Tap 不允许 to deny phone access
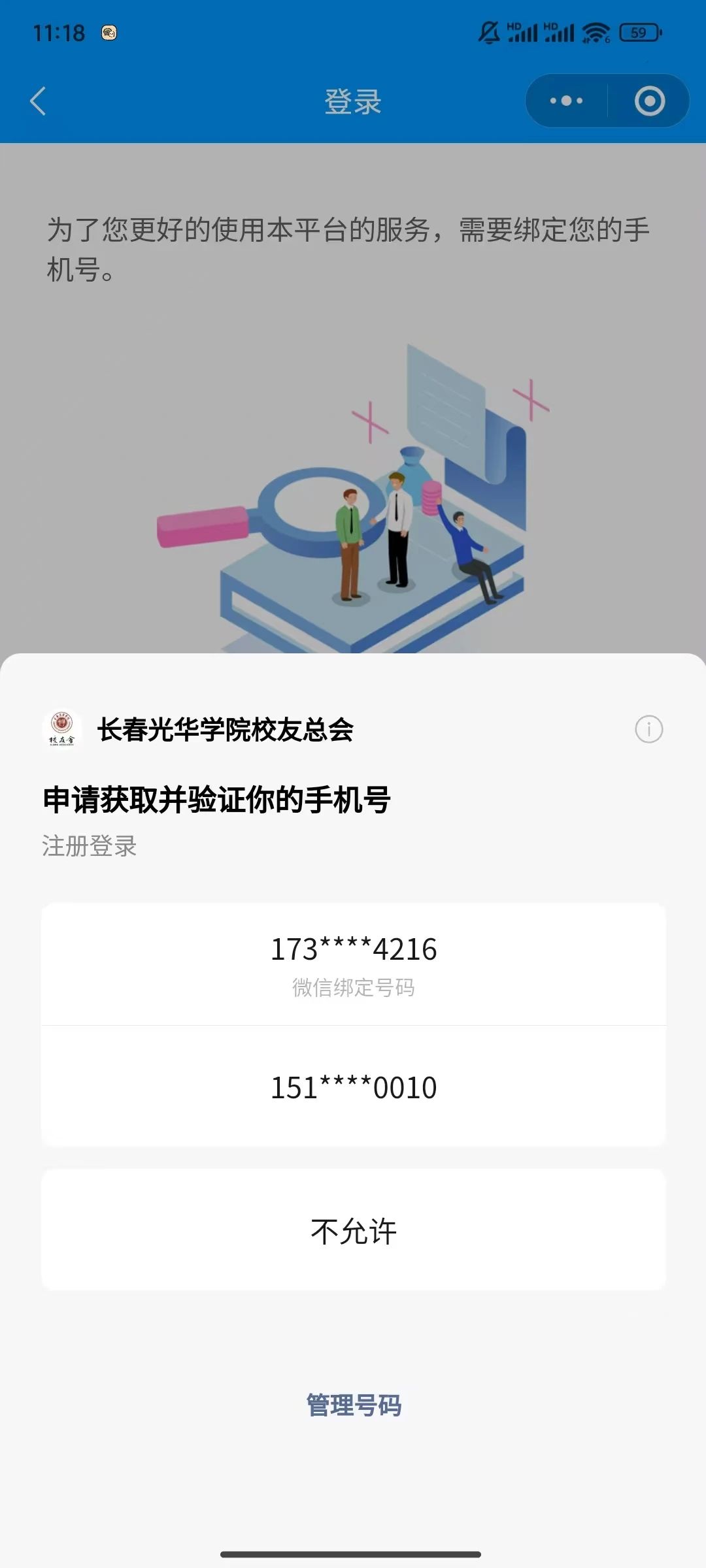This screenshot has width=706, height=1568. point(353,1230)
